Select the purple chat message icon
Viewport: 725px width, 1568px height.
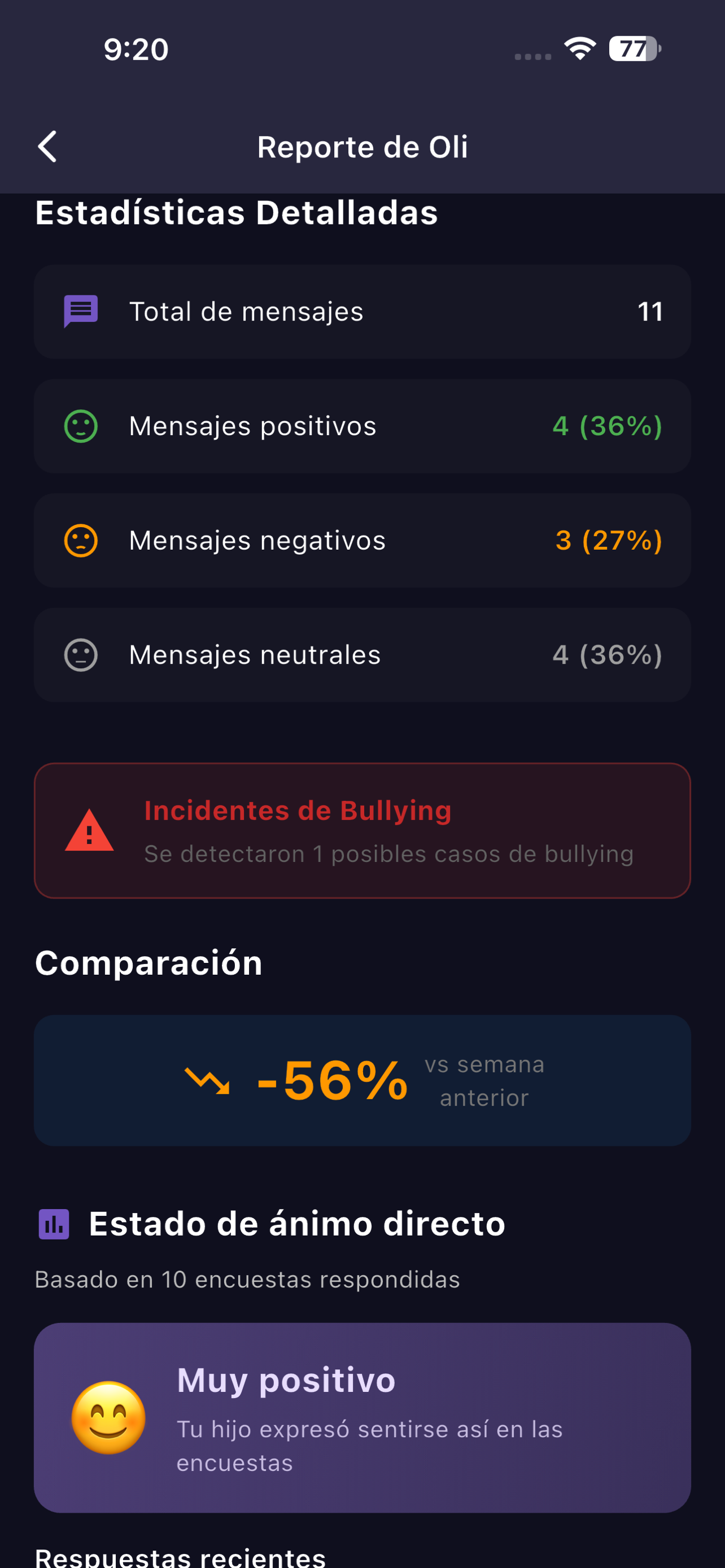click(80, 311)
